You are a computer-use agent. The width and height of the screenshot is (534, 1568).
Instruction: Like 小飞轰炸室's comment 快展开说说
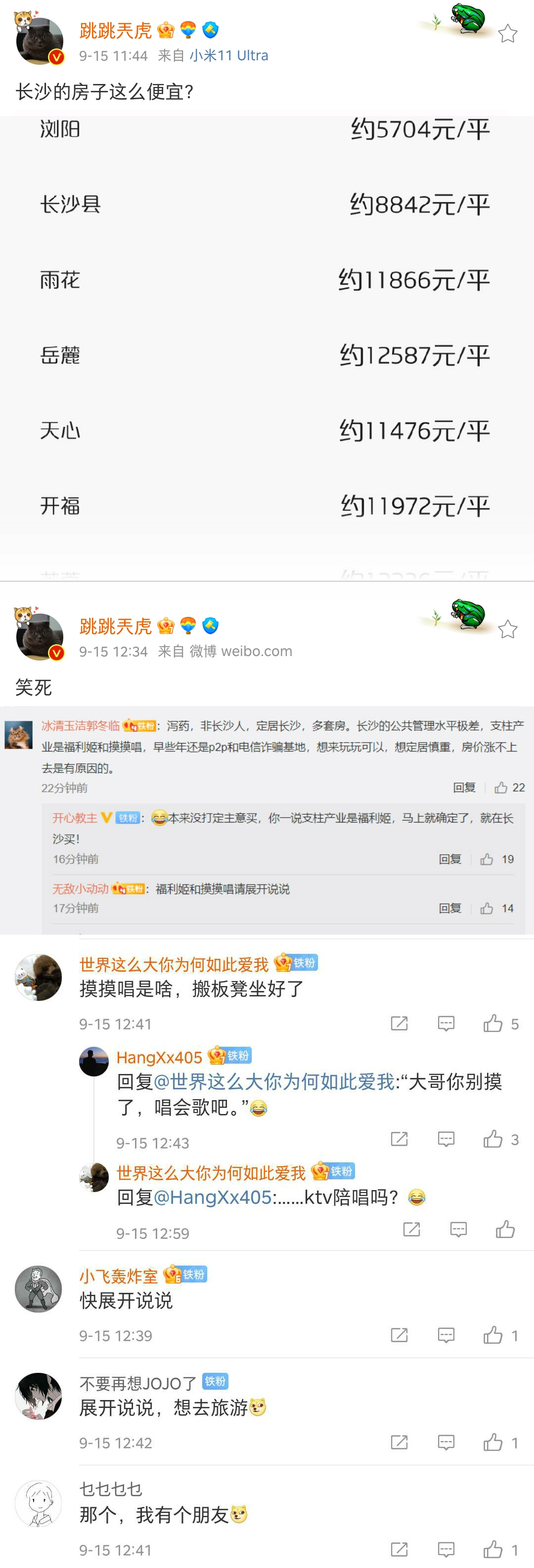[x=493, y=1335]
